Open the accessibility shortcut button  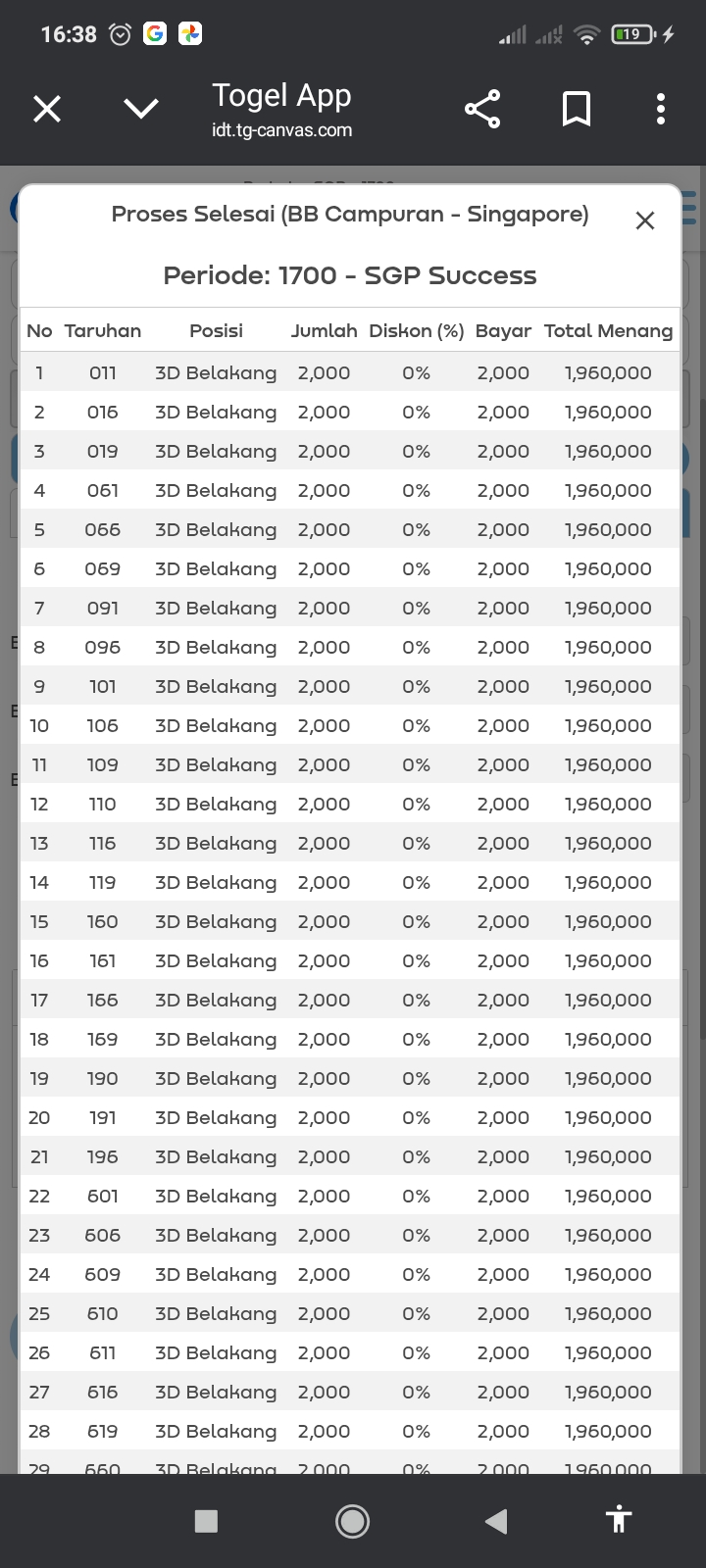pyautogui.click(x=618, y=1519)
